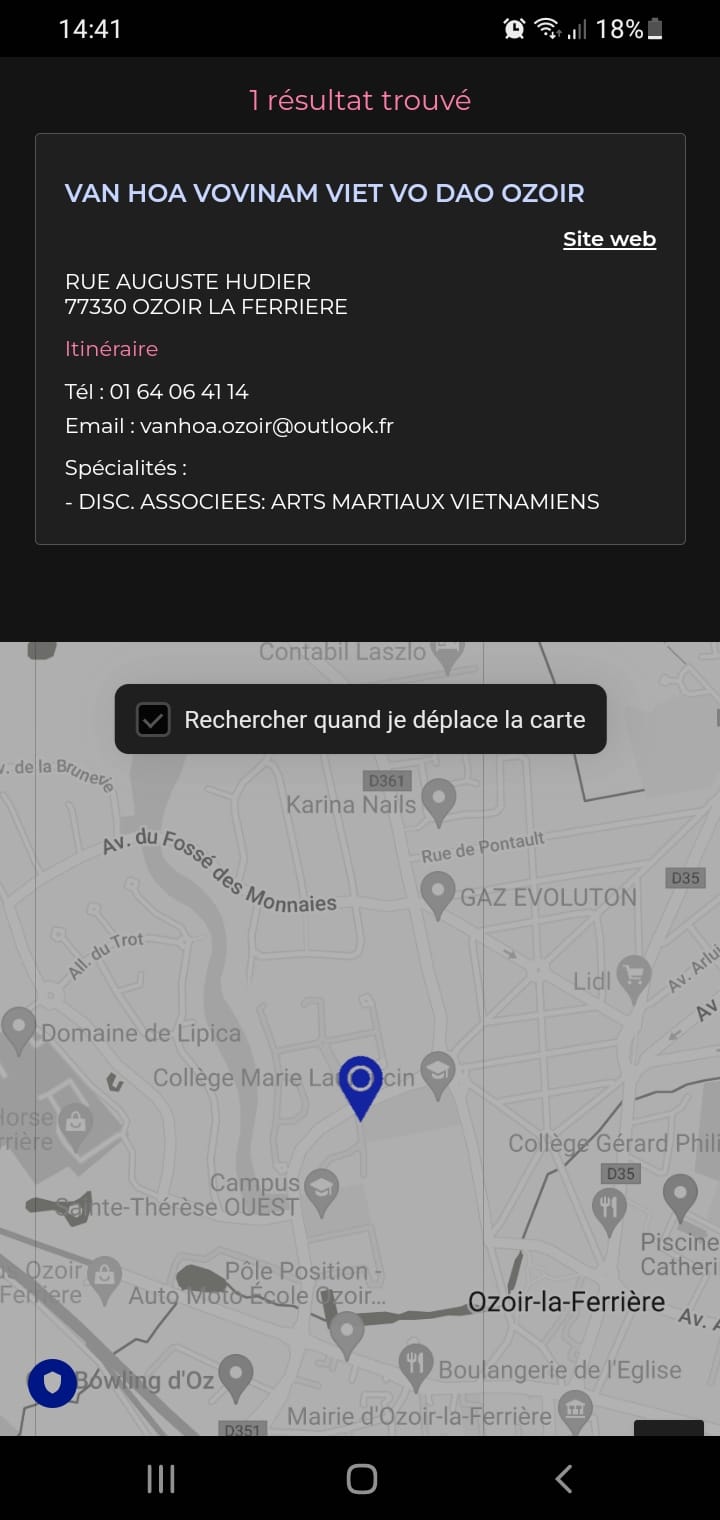Open the Site web link
The height and width of the screenshot is (1520, 720).
click(609, 239)
